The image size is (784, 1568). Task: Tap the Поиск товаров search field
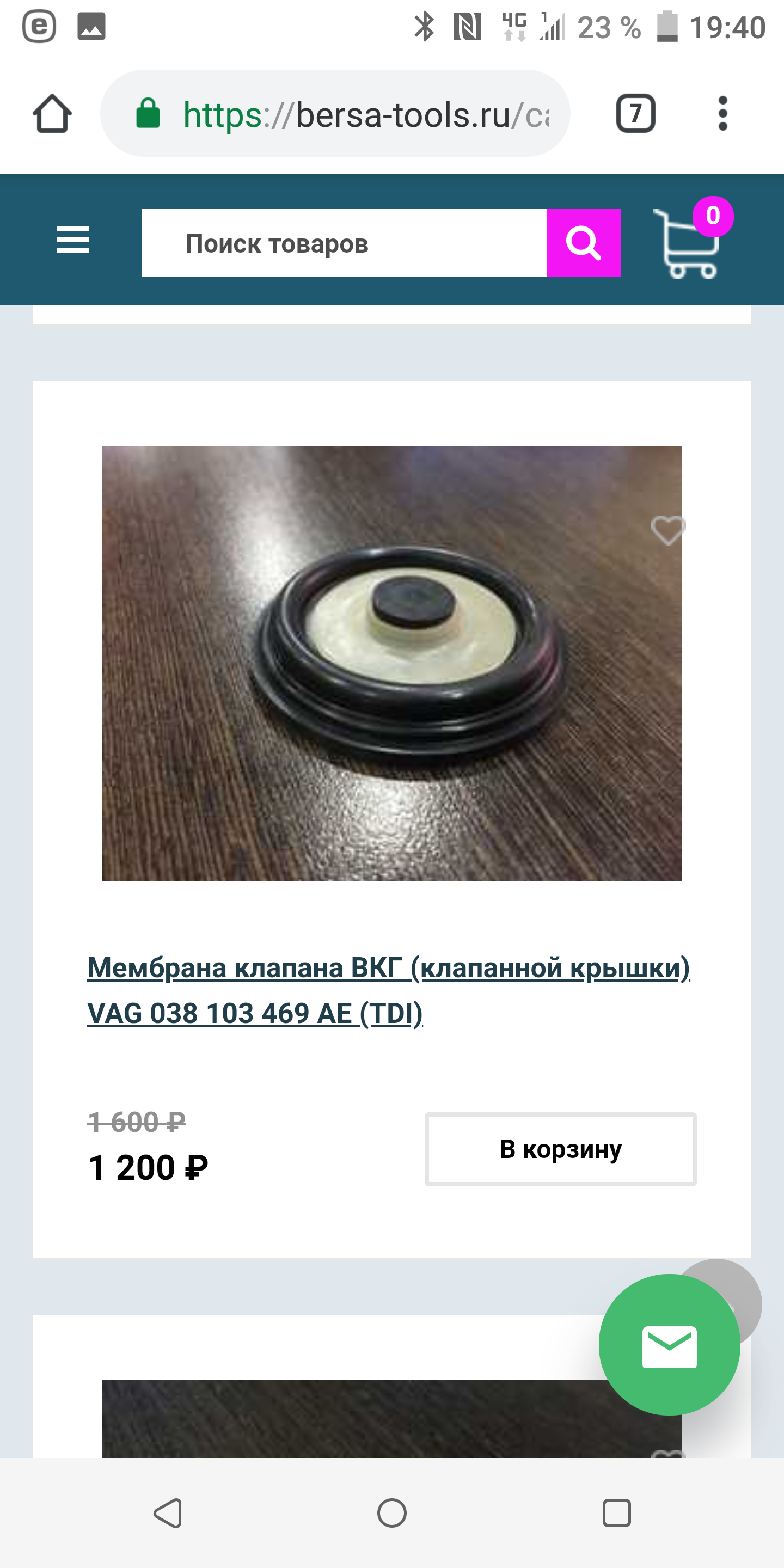point(344,243)
